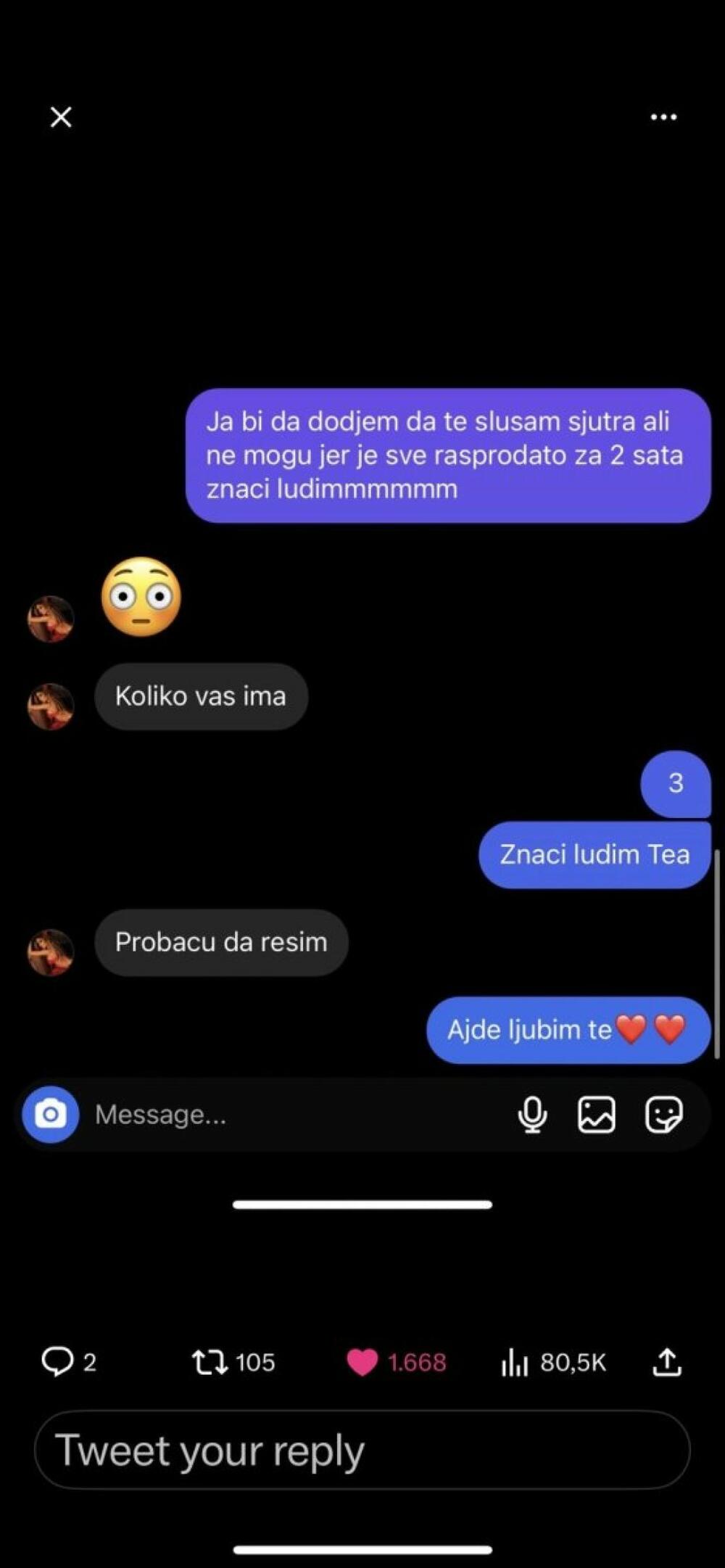Viewport: 725px width, 1568px height.
Task: Tap the camera icon in the message bar
Action: pos(49,1115)
